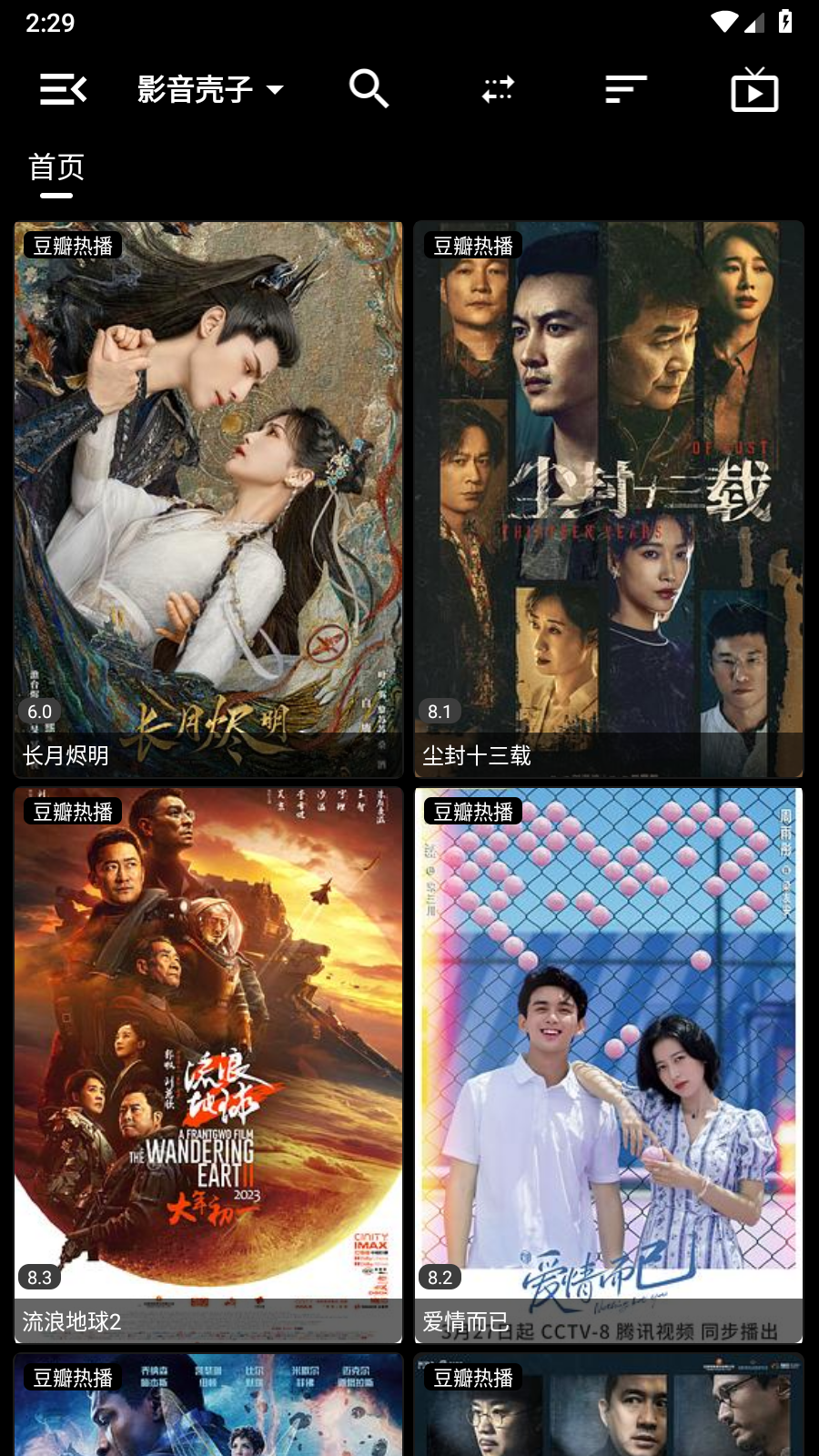Viewport: 819px width, 1456px height.
Task: Tap the swap source arrows icon
Action: click(498, 89)
